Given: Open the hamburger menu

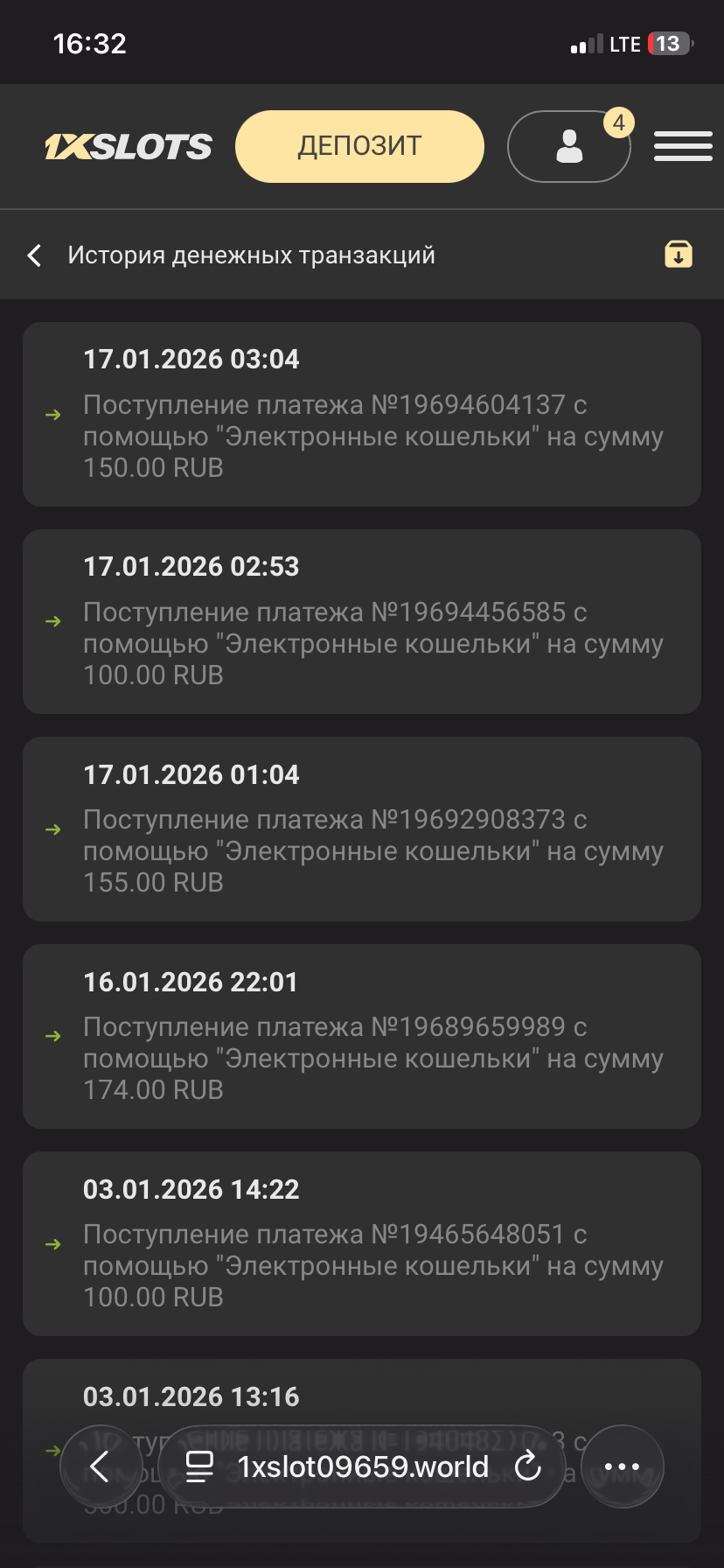Looking at the screenshot, I should (683, 146).
